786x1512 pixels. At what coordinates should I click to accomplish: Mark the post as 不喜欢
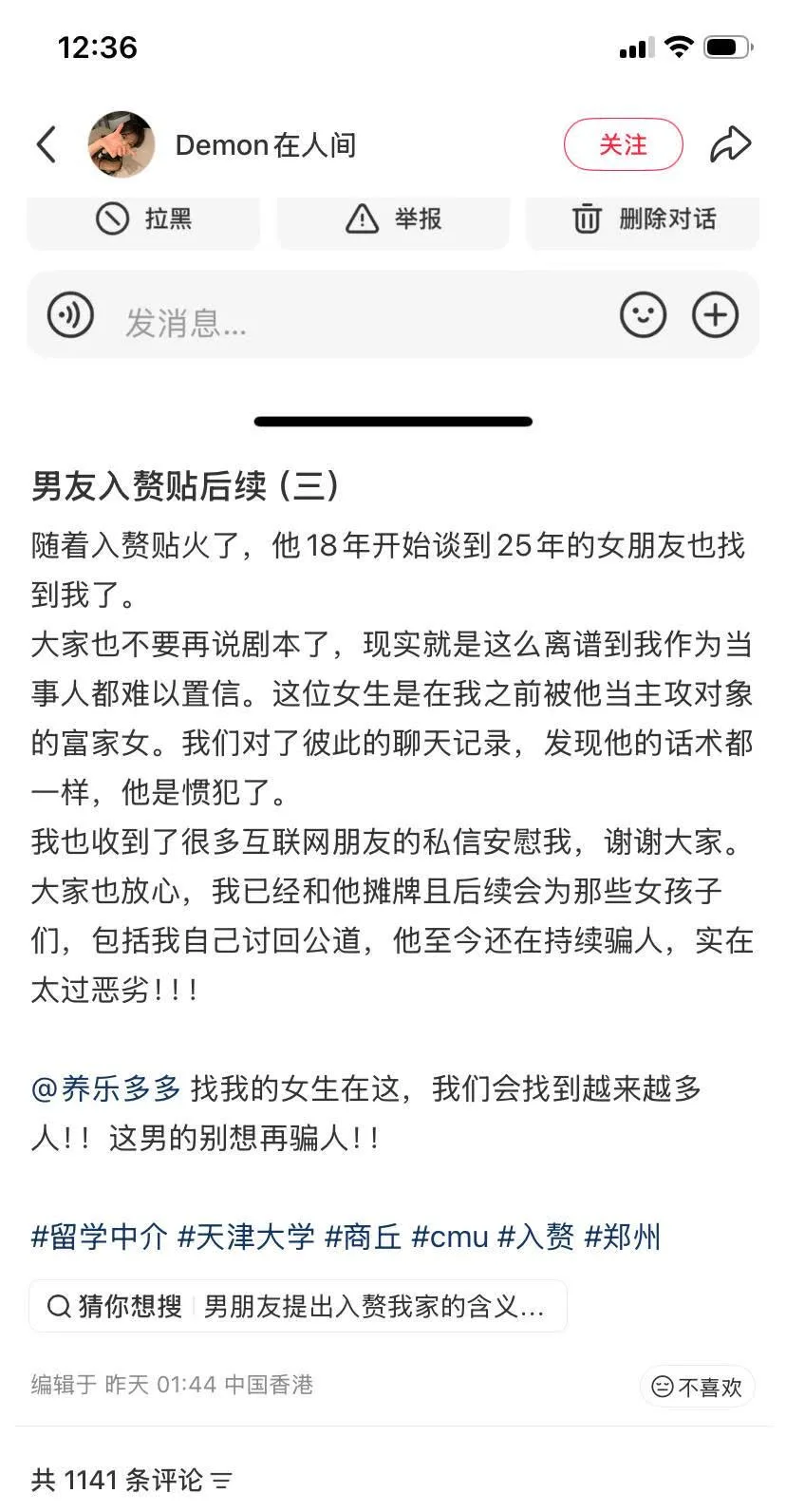(x=697, y=1388)
